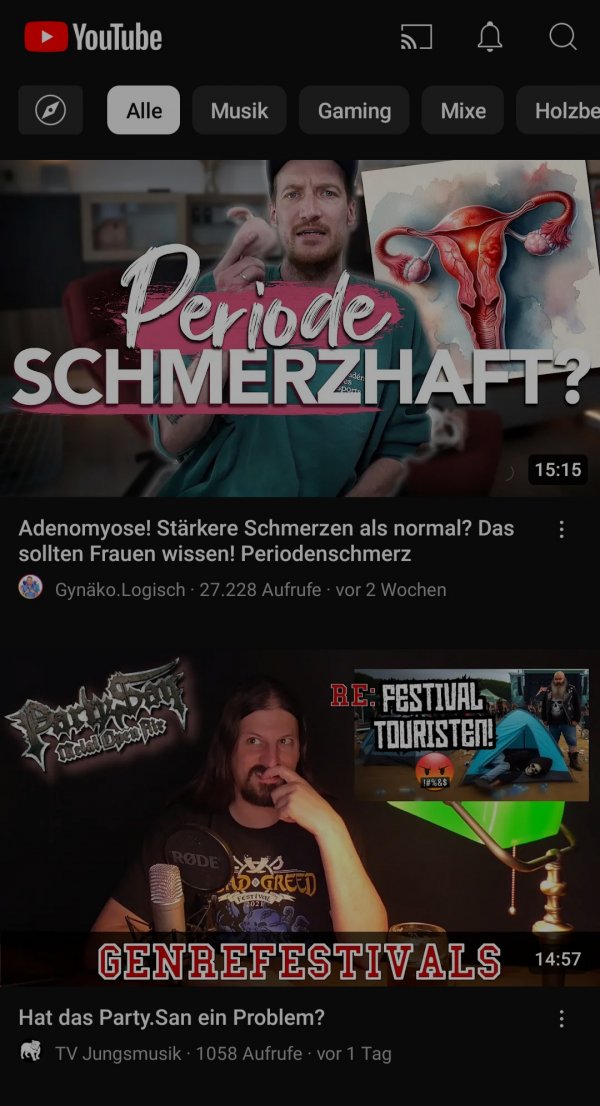Viewport: 600px width, 1106px height.
Task: Filter feed by Musik
Action: click(x=239, y=110)
